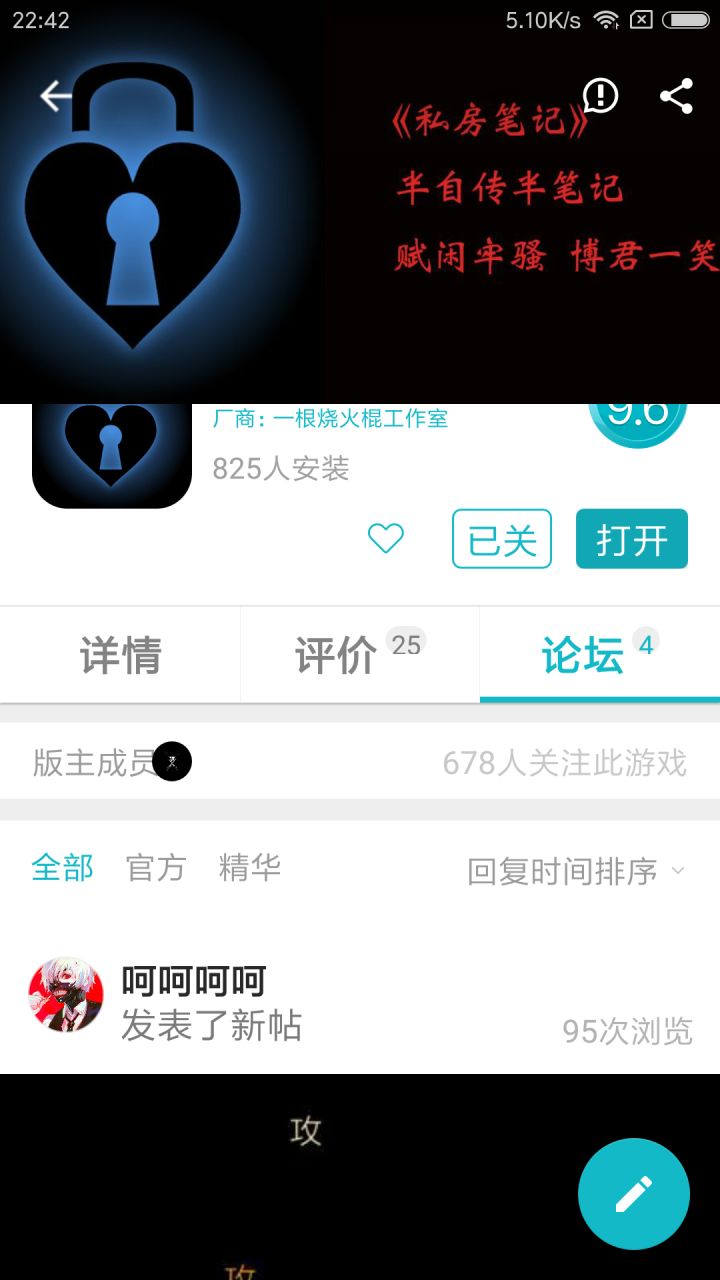Viewport: 720px width, 1280px height.
Task: Tap the moderator avatar in 版主成员
Action: (x=173, y=761)
